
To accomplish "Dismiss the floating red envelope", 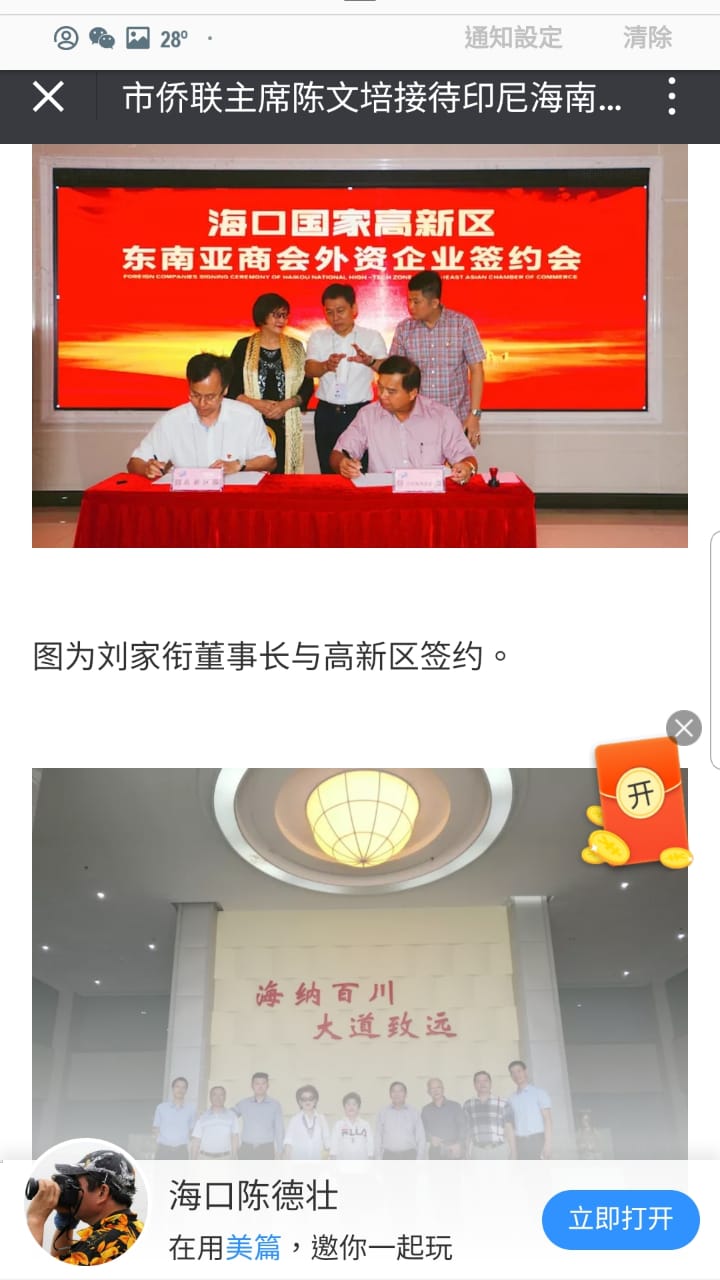I will click(x=684, y=728).
